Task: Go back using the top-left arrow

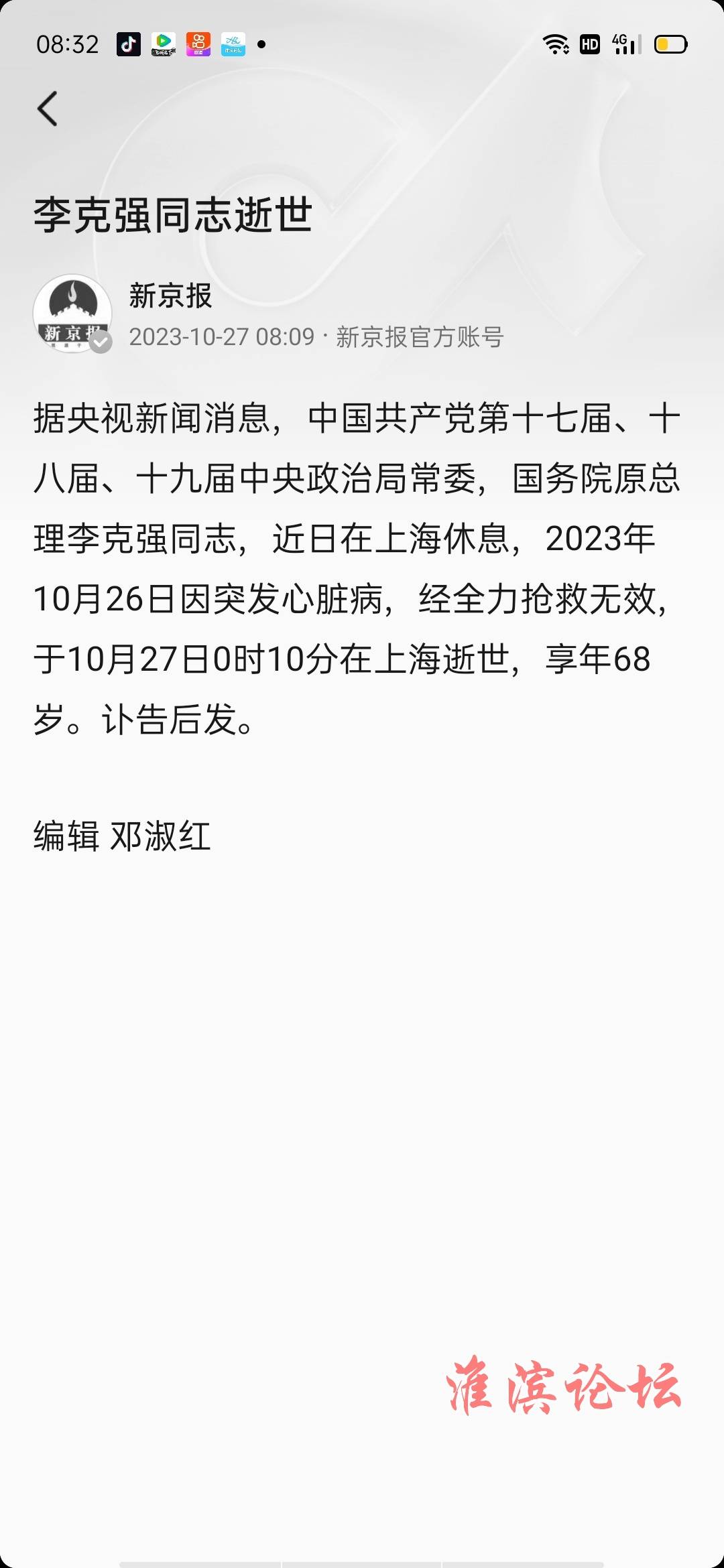Action: click(48, 109)
